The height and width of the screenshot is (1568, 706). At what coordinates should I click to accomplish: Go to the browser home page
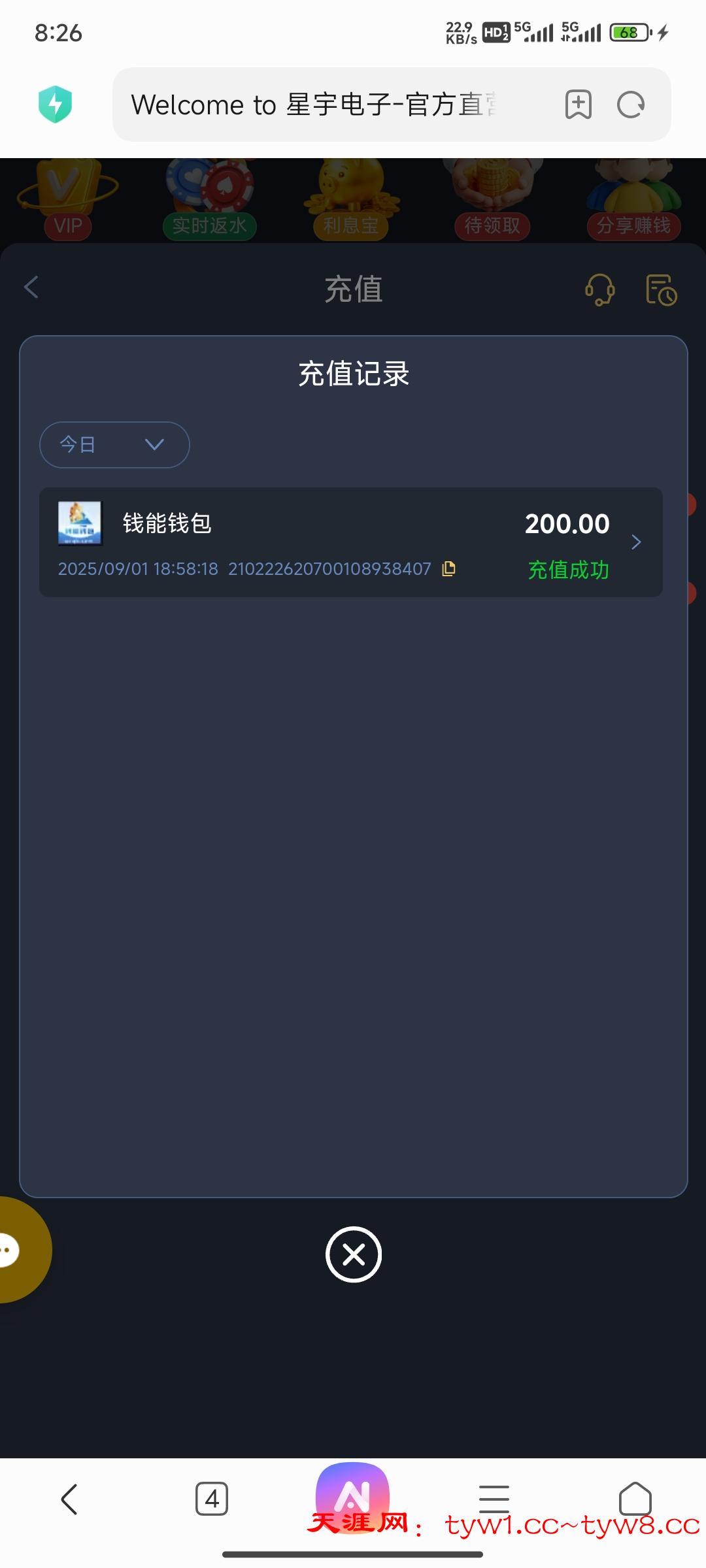[635, 1498]
